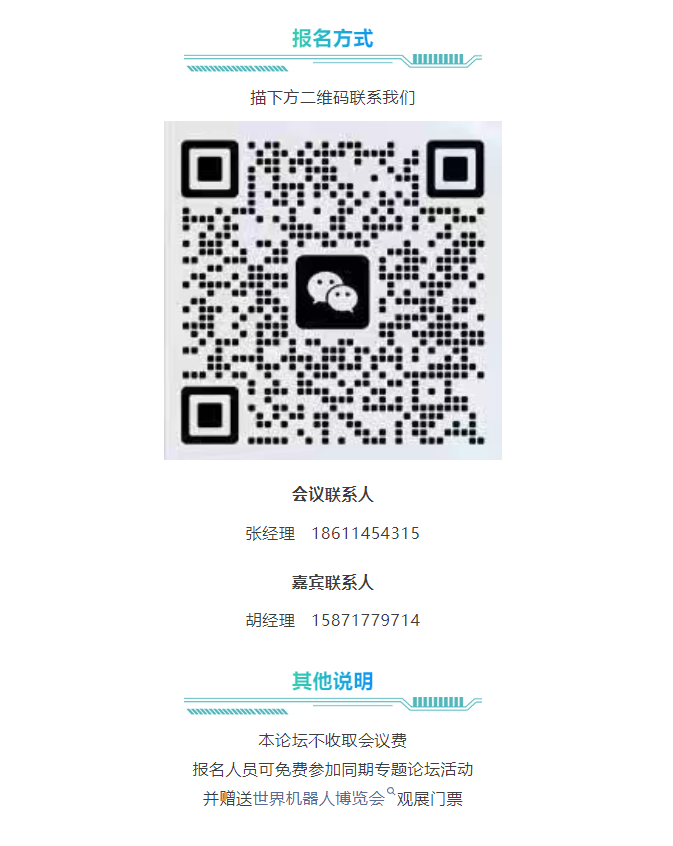This screenshot has height=846, width=673.
Task: Open the 世界机器人博览会 search link
Action: (x=320, y=799)
